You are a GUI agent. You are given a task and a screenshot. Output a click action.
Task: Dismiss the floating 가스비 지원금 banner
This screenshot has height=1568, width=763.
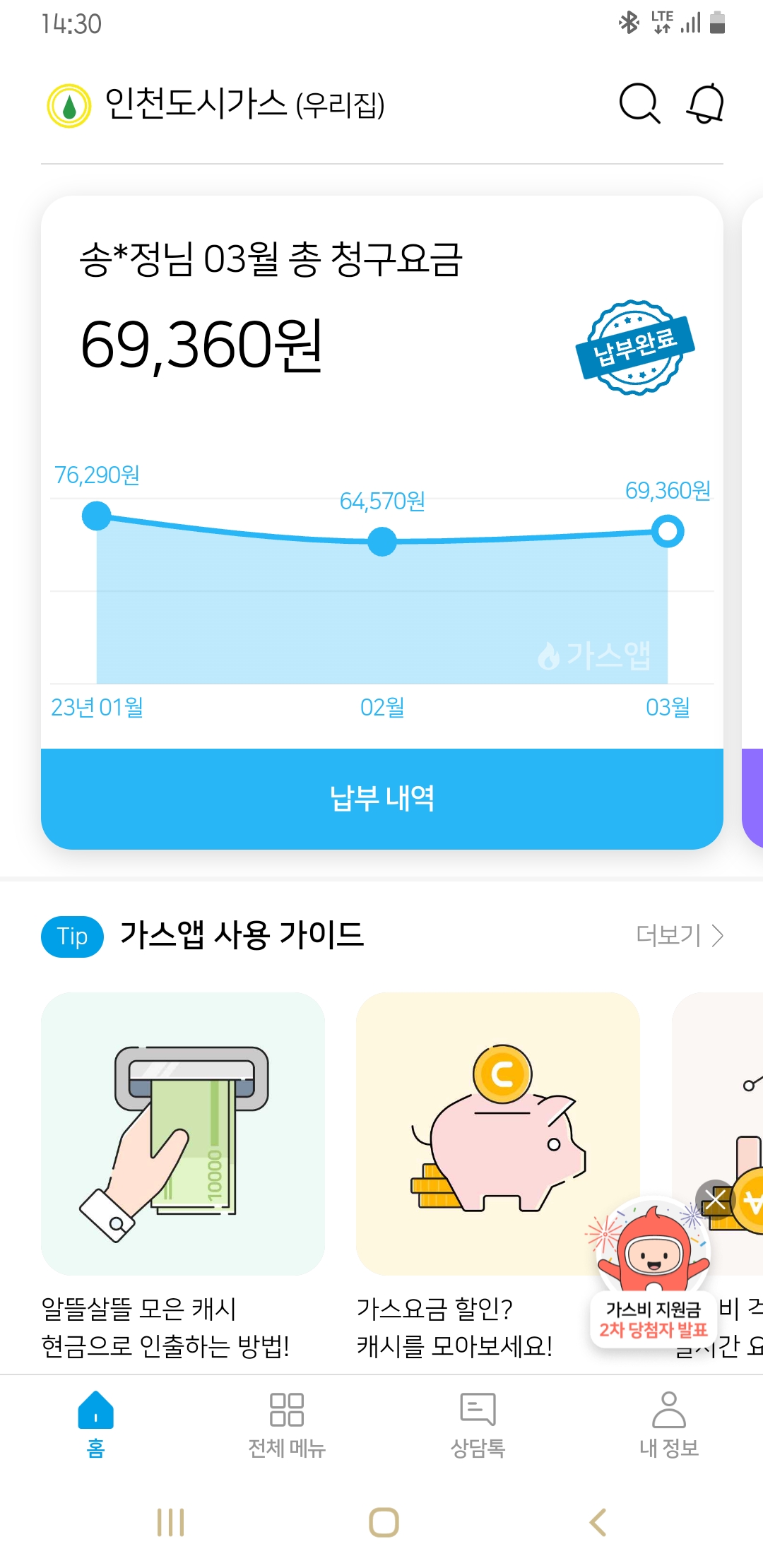pos(715,1199)
